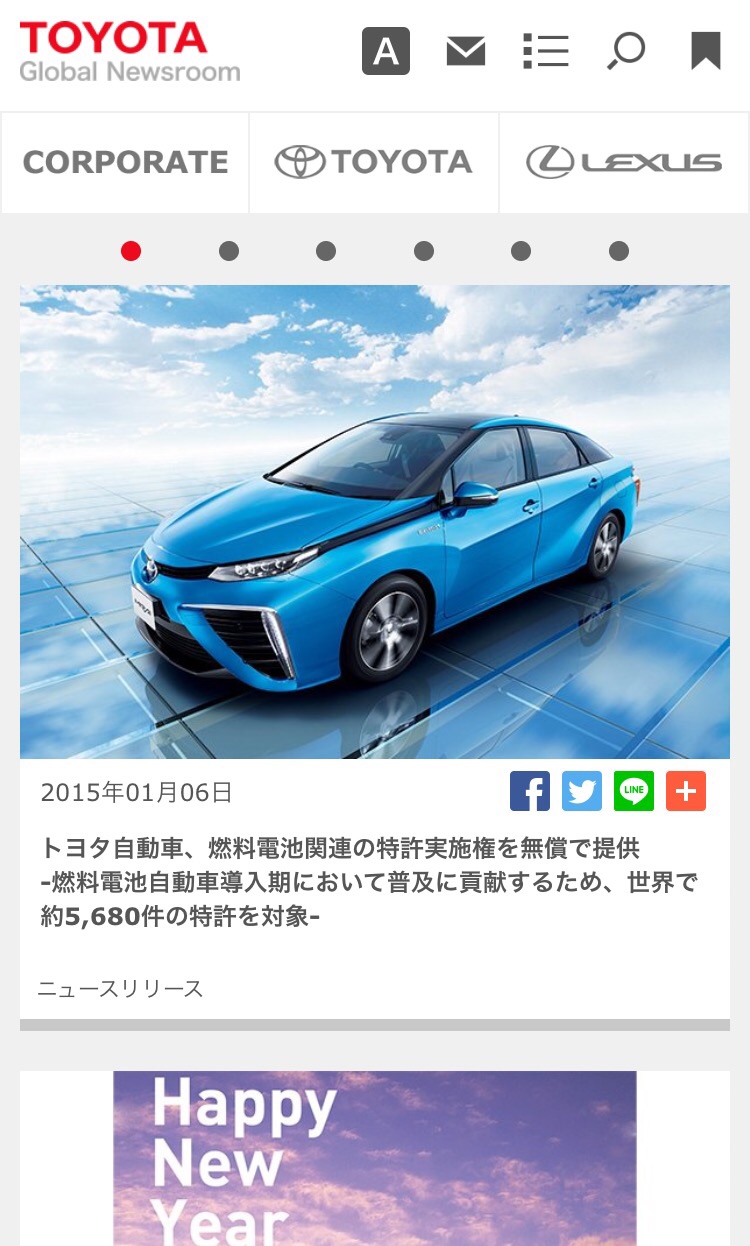Tap the Toyota Global Newsroom home logo
Screen dimensions: 750x1246
(x=130, y=52)
